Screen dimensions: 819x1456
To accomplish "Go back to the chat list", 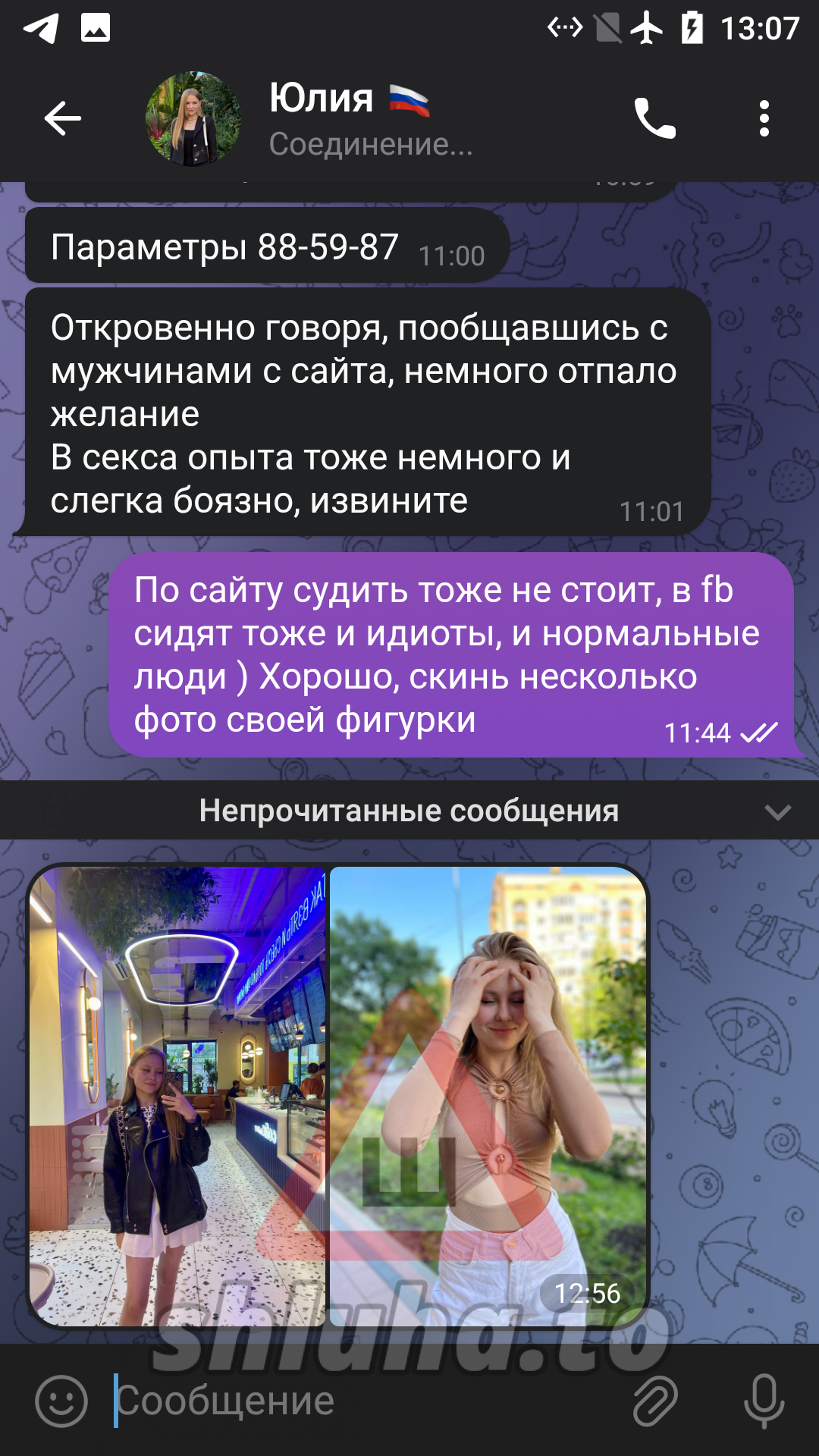I will tap(62, 118).
